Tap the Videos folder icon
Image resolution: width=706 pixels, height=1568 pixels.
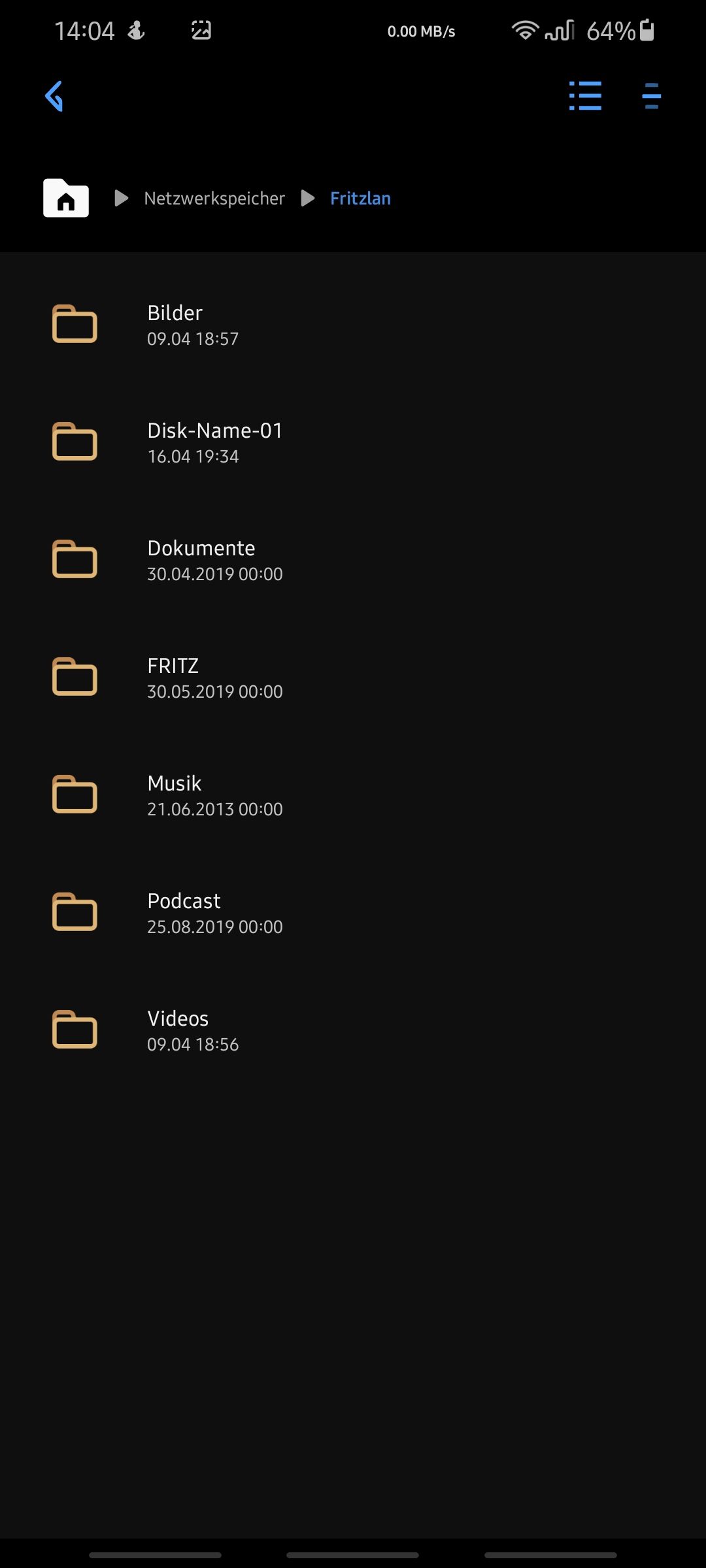tap(74, 1030)
